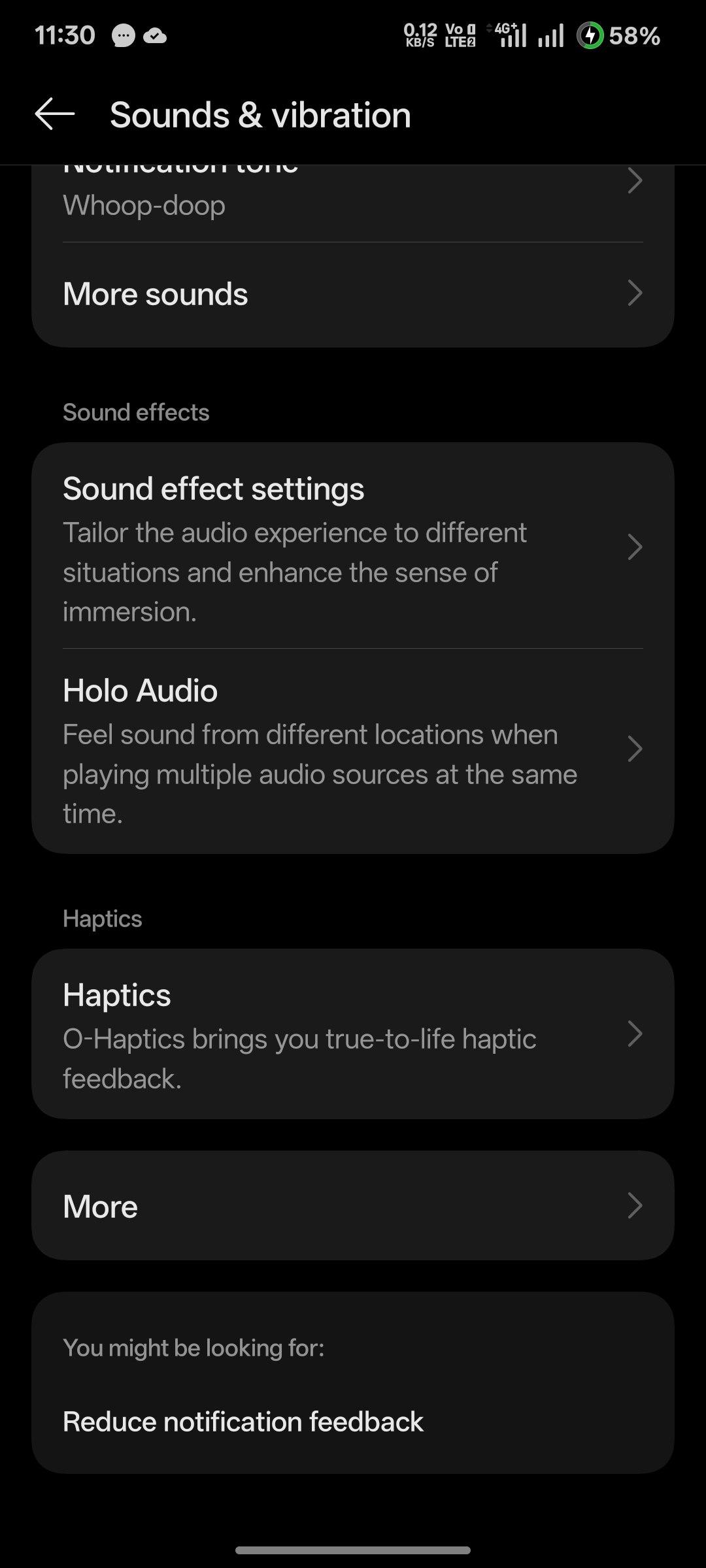
Task: Go back from Sounds & vibration
Action: pyautogui.click(x=55, y=114)
